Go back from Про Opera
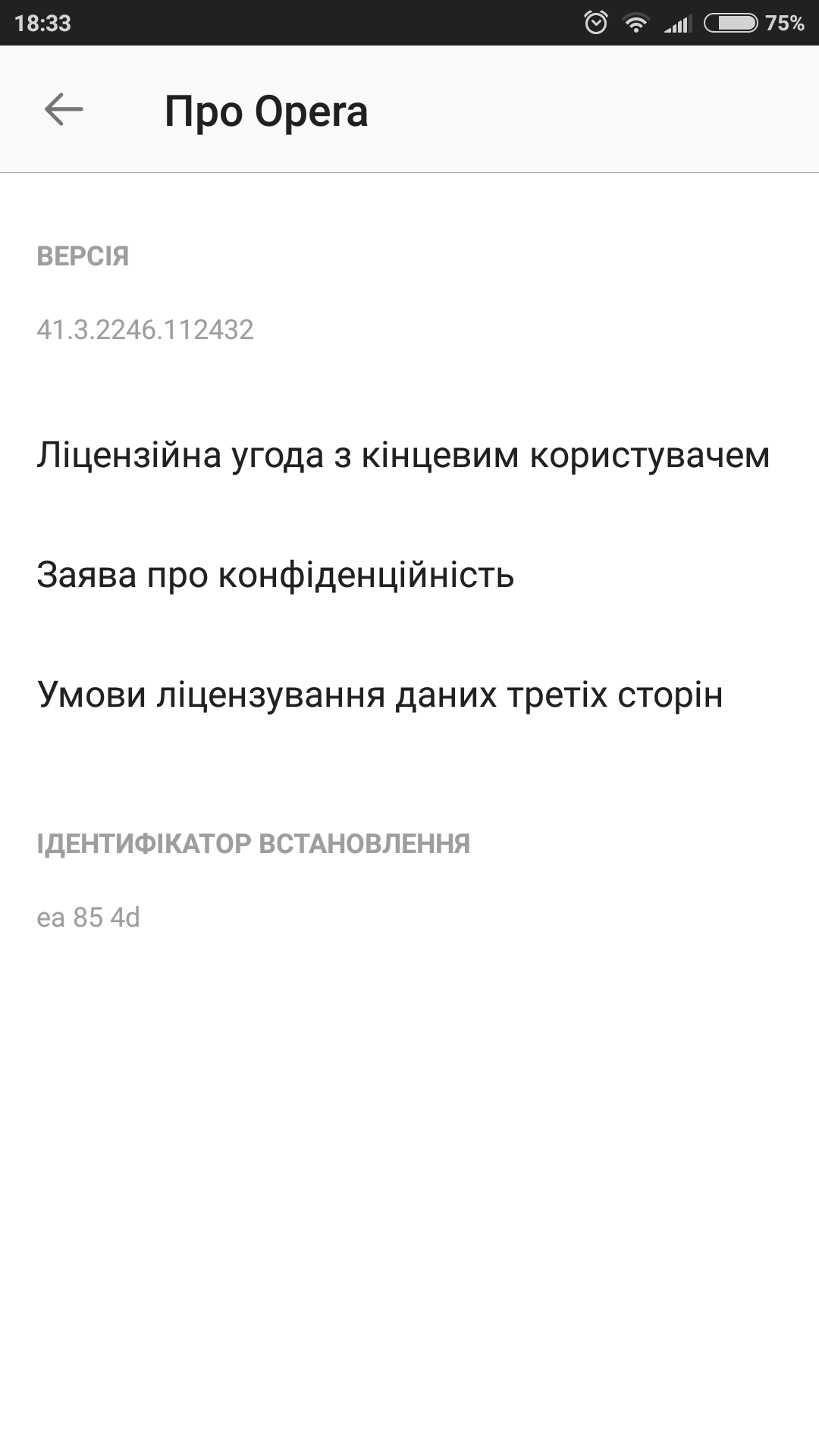 64,110
